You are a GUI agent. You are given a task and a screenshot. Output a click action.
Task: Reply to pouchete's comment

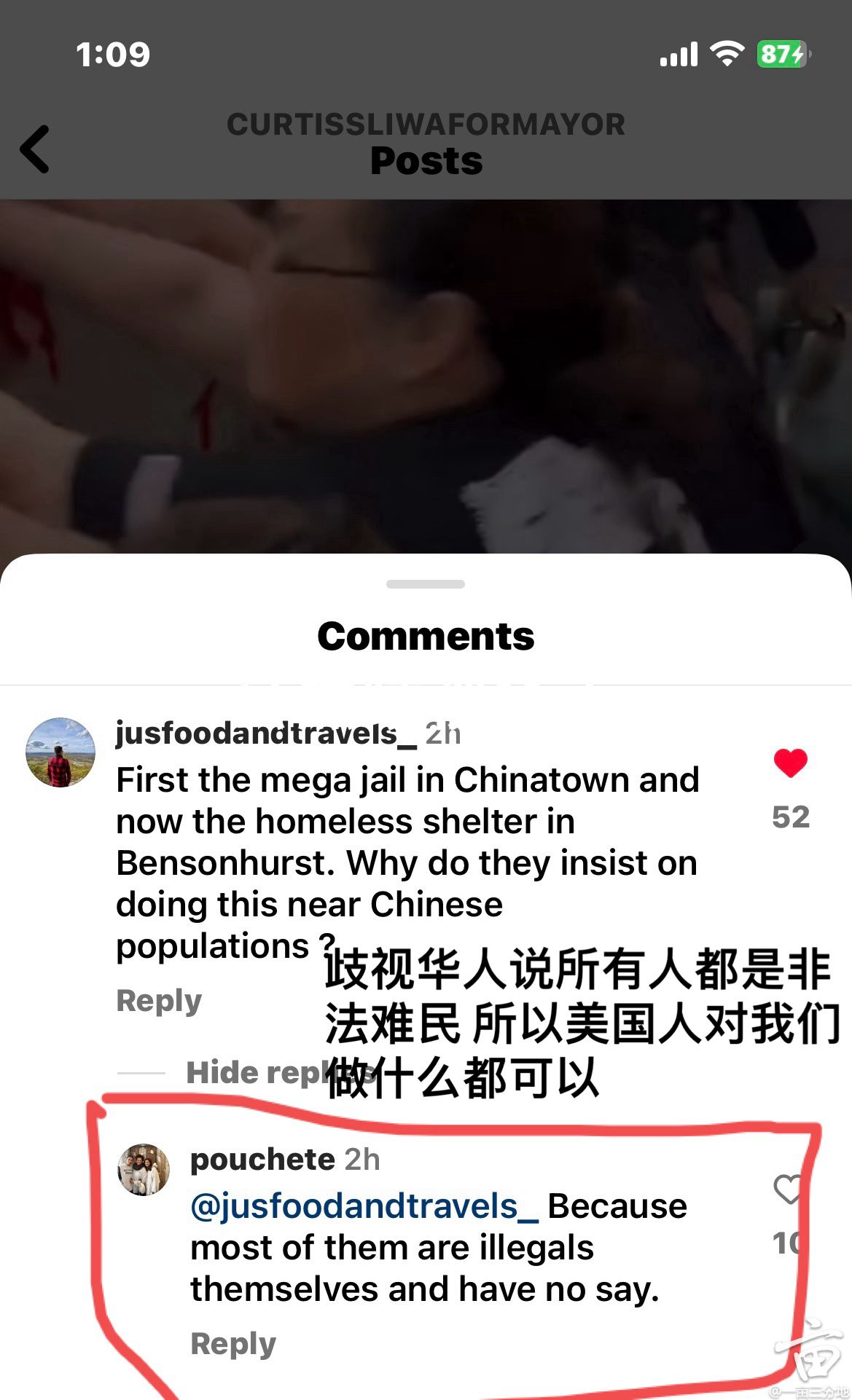[x=233, y=1344]
